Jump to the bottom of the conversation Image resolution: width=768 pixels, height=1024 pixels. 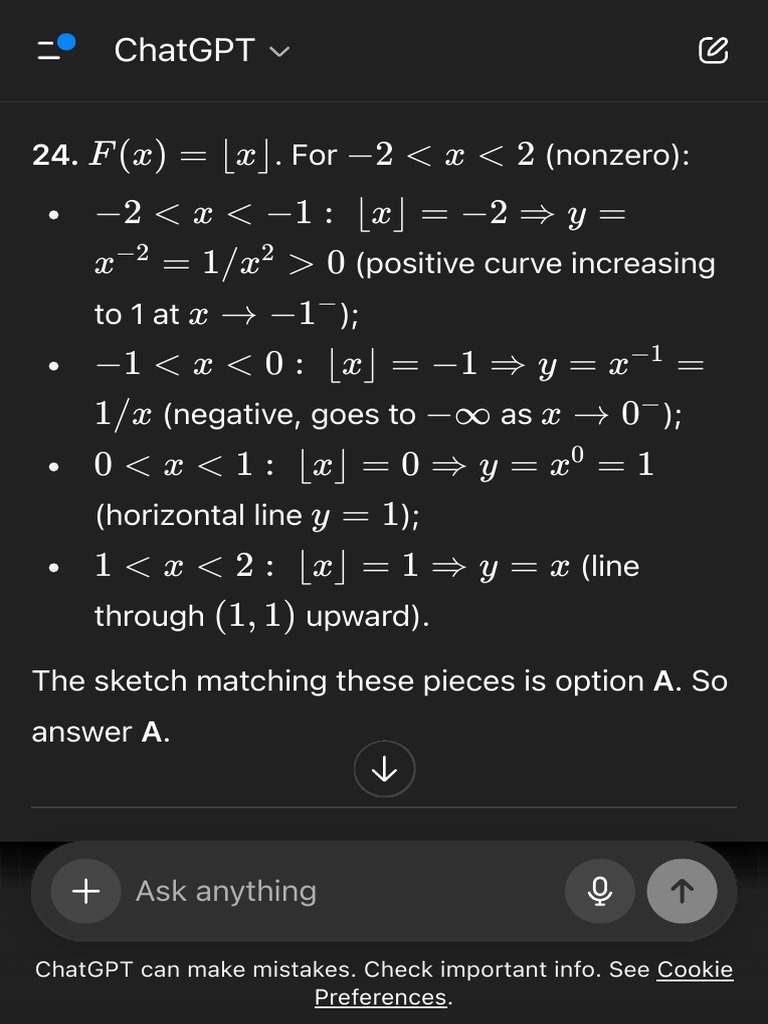[x=385, y=769]
